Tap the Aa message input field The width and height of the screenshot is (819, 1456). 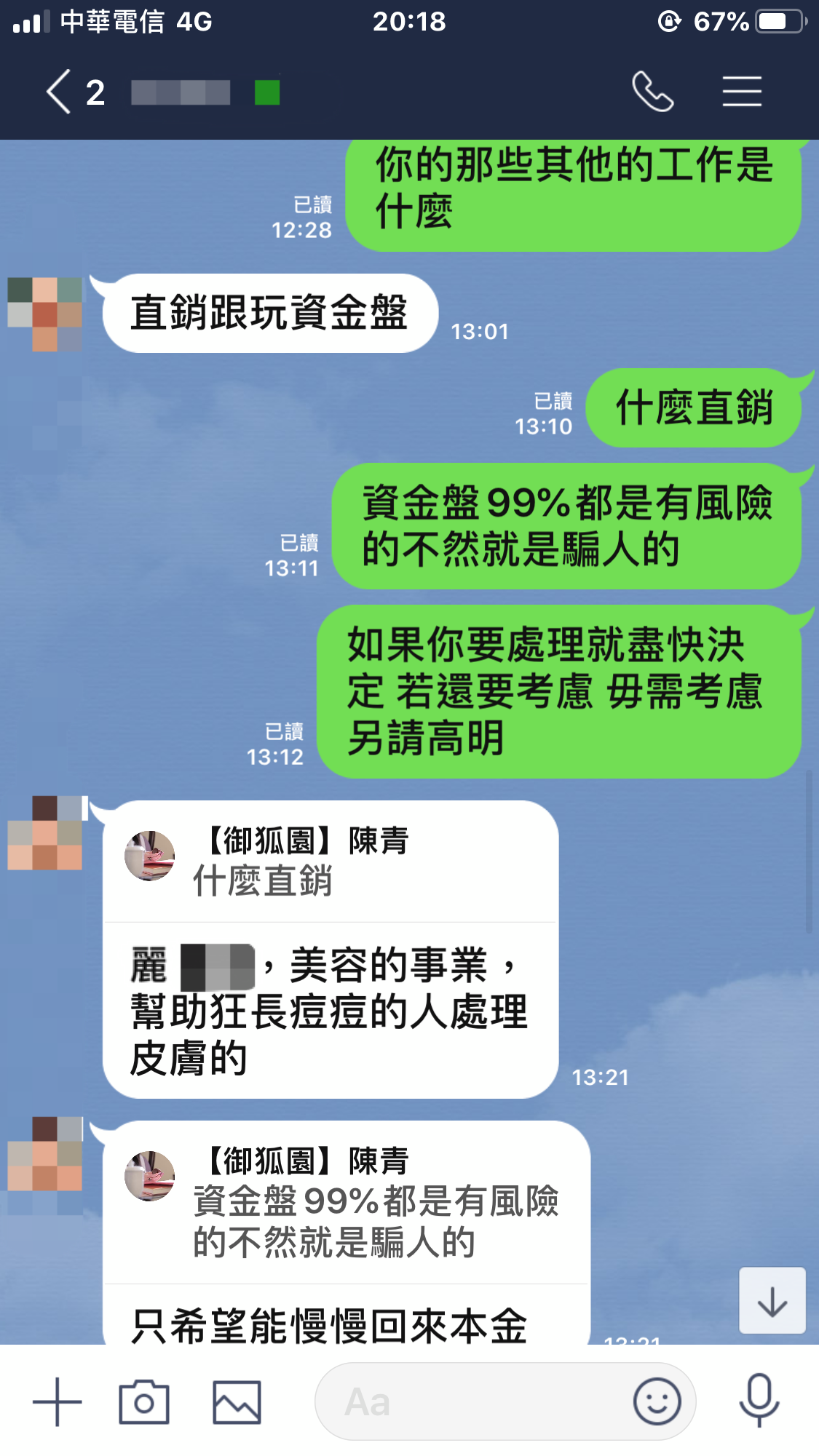tap(473, 1401)
